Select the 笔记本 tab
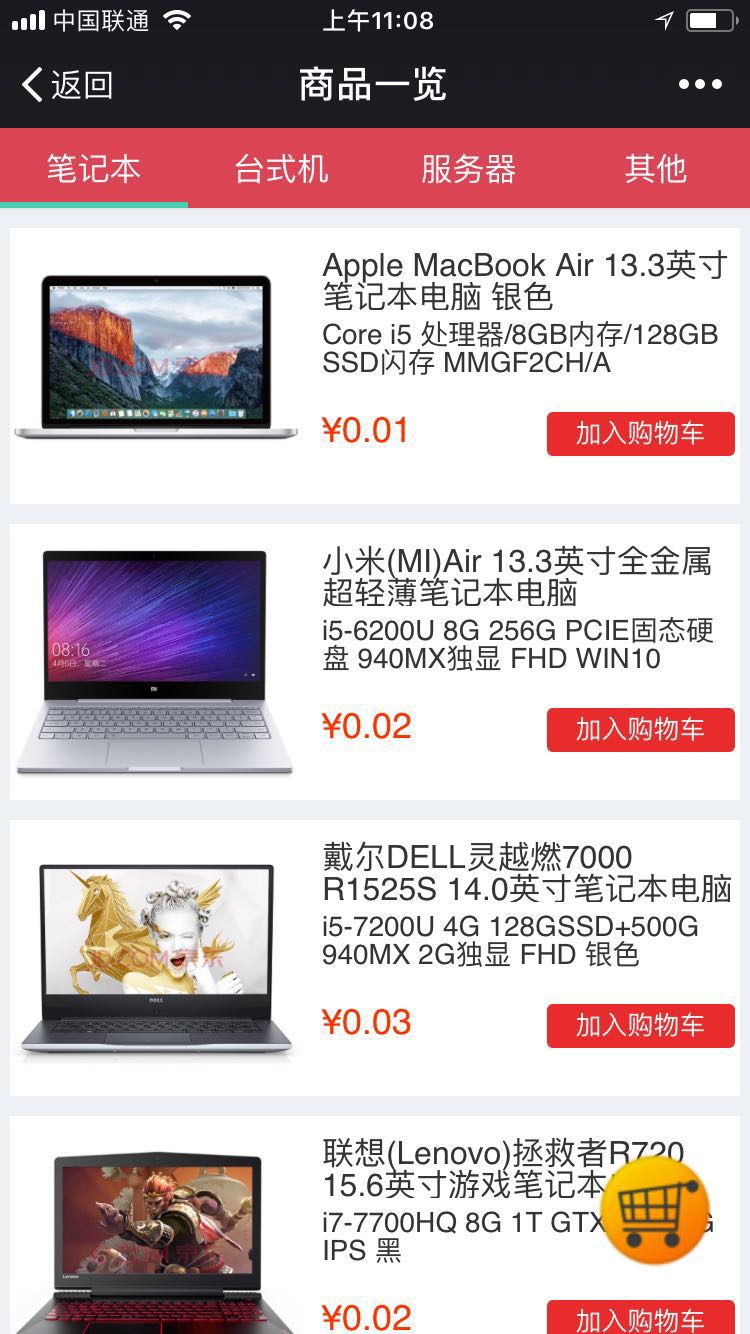Screen dimensions: 750x1334 [93, 168]
